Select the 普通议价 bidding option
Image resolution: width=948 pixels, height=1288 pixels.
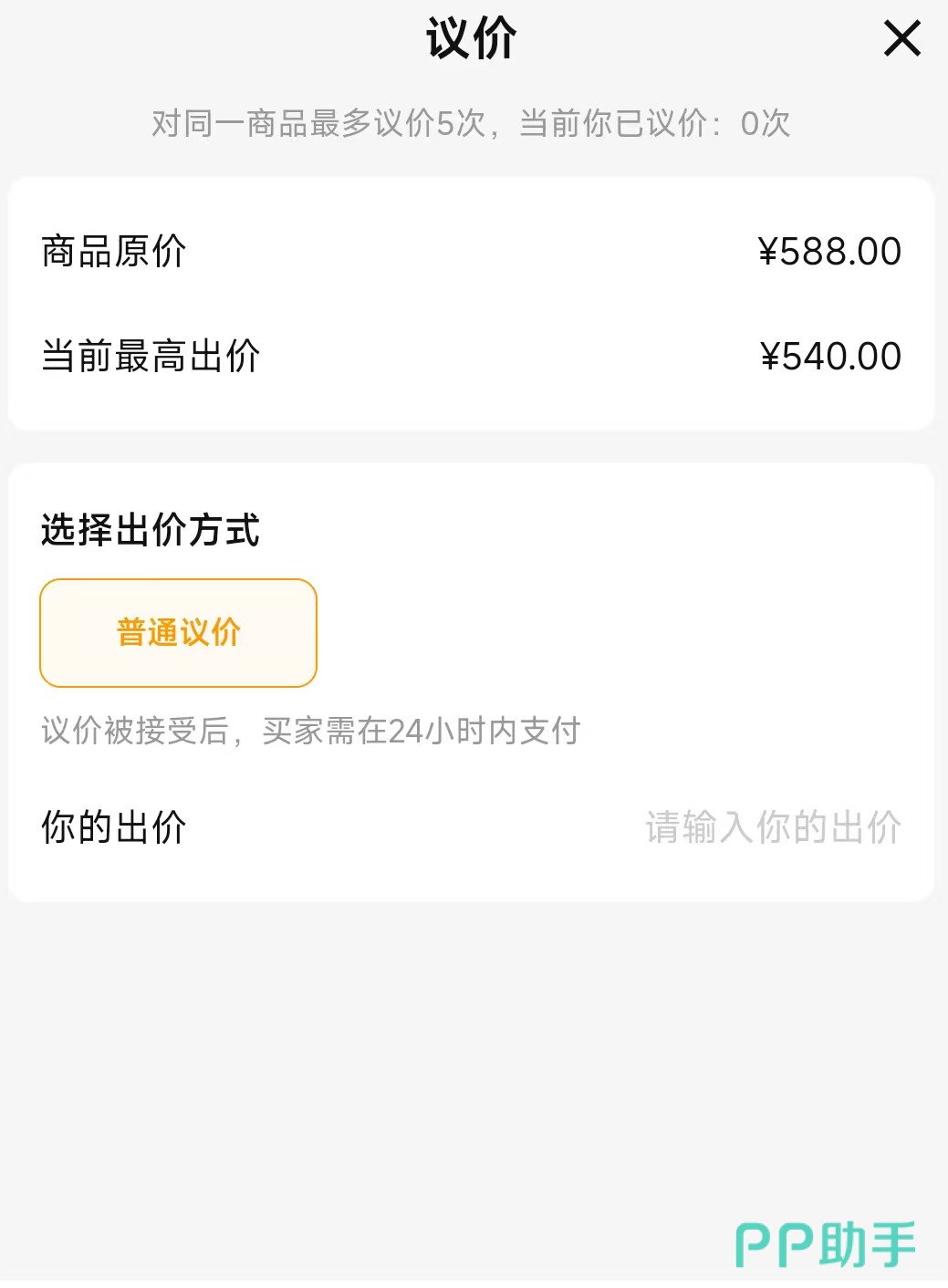pyautogui.click(x=178, y=632)
